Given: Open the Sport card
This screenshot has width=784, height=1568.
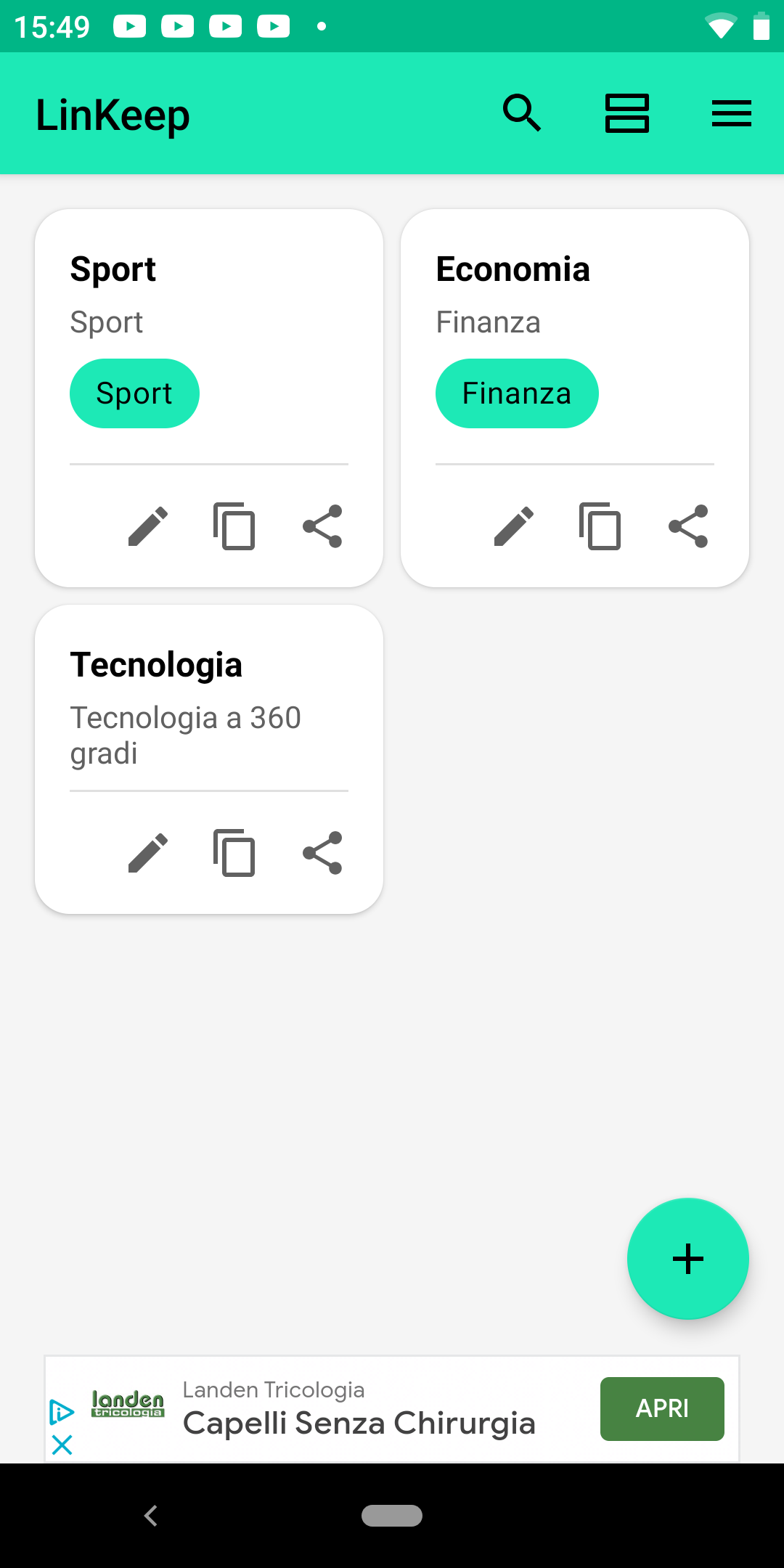Looking at the screenshot, I should [x=209, y=398].
